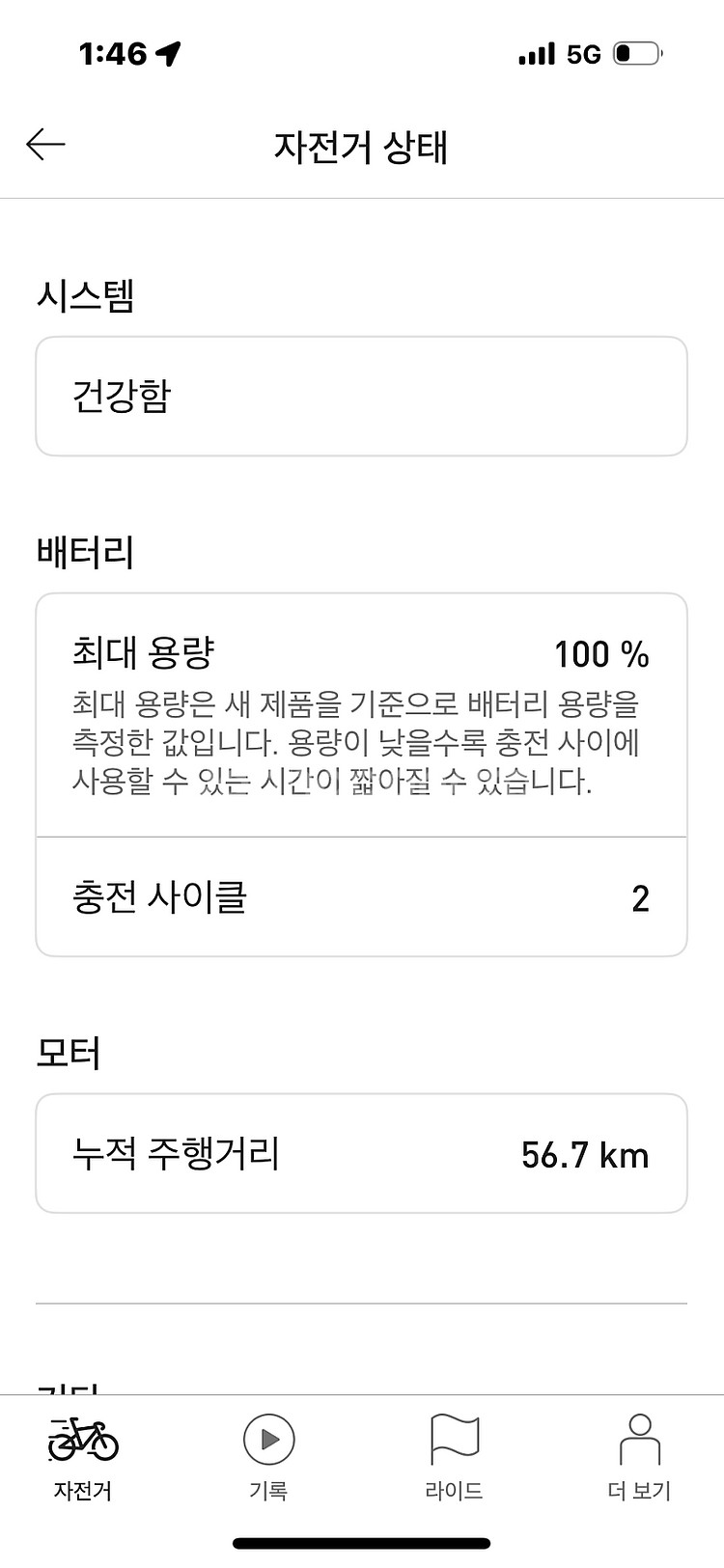Open the 더 보기 menu tab
Screen dimensions: 724x1568
[x=638, y=1459]
